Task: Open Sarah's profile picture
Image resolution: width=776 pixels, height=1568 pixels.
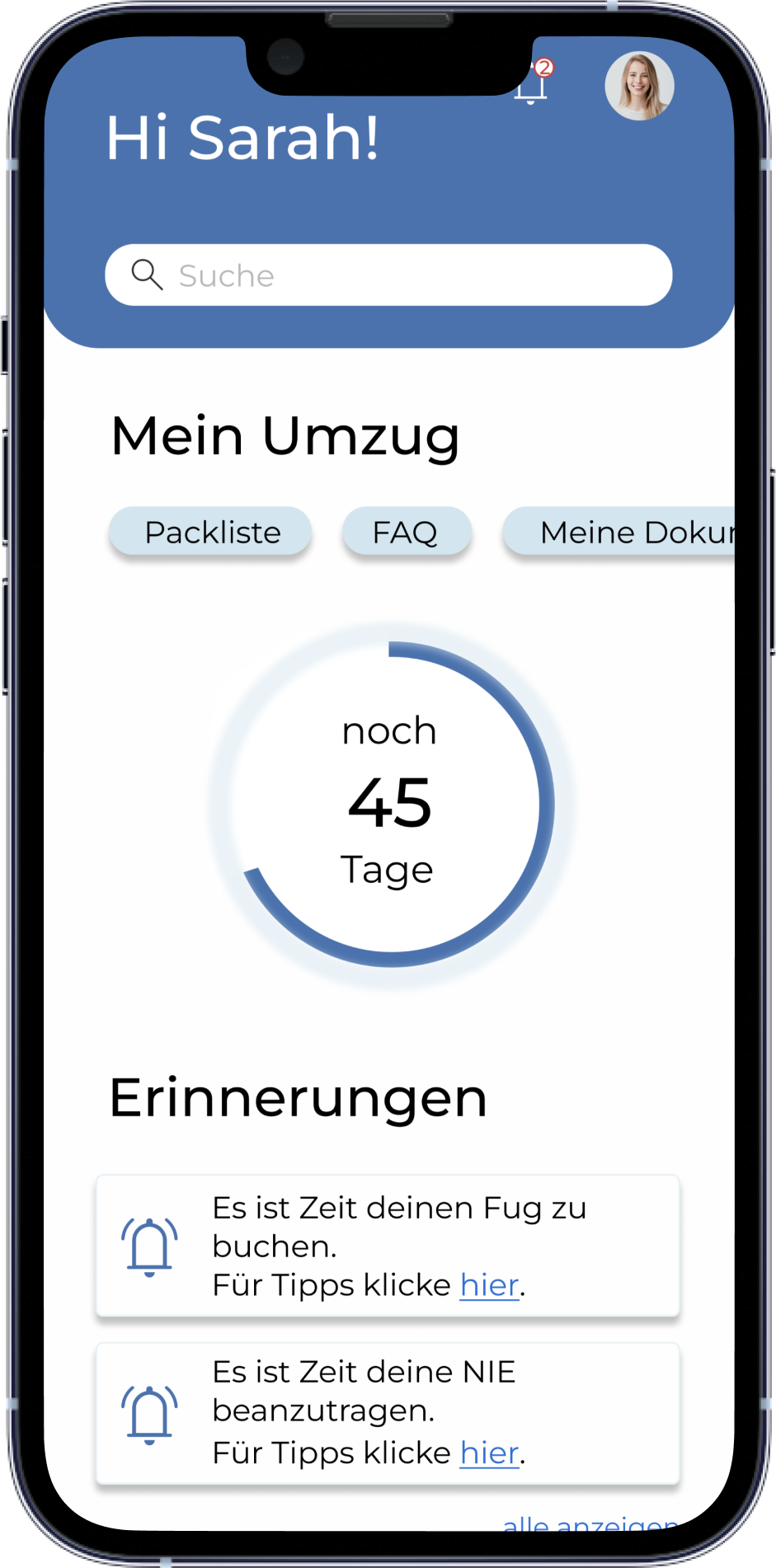Action: click(x=639, y=87)
